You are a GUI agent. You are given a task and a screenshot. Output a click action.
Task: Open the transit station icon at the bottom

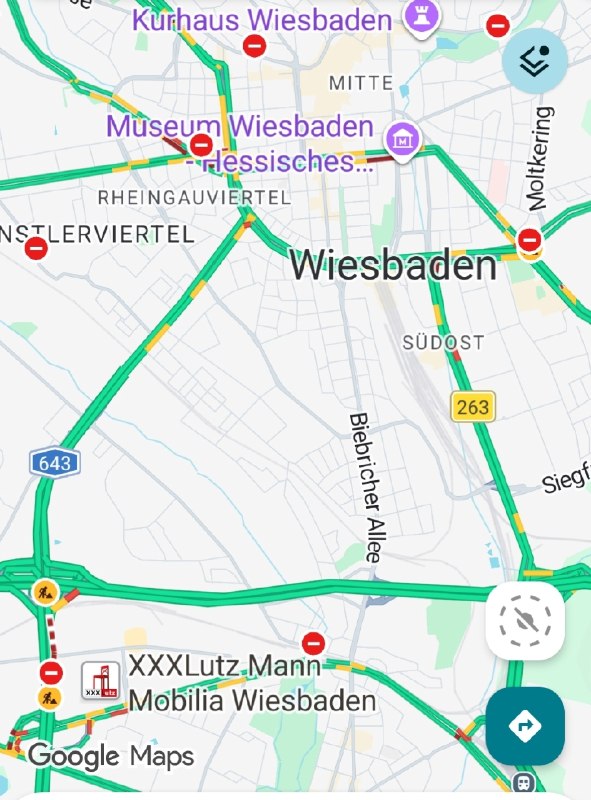coord(524,782)
